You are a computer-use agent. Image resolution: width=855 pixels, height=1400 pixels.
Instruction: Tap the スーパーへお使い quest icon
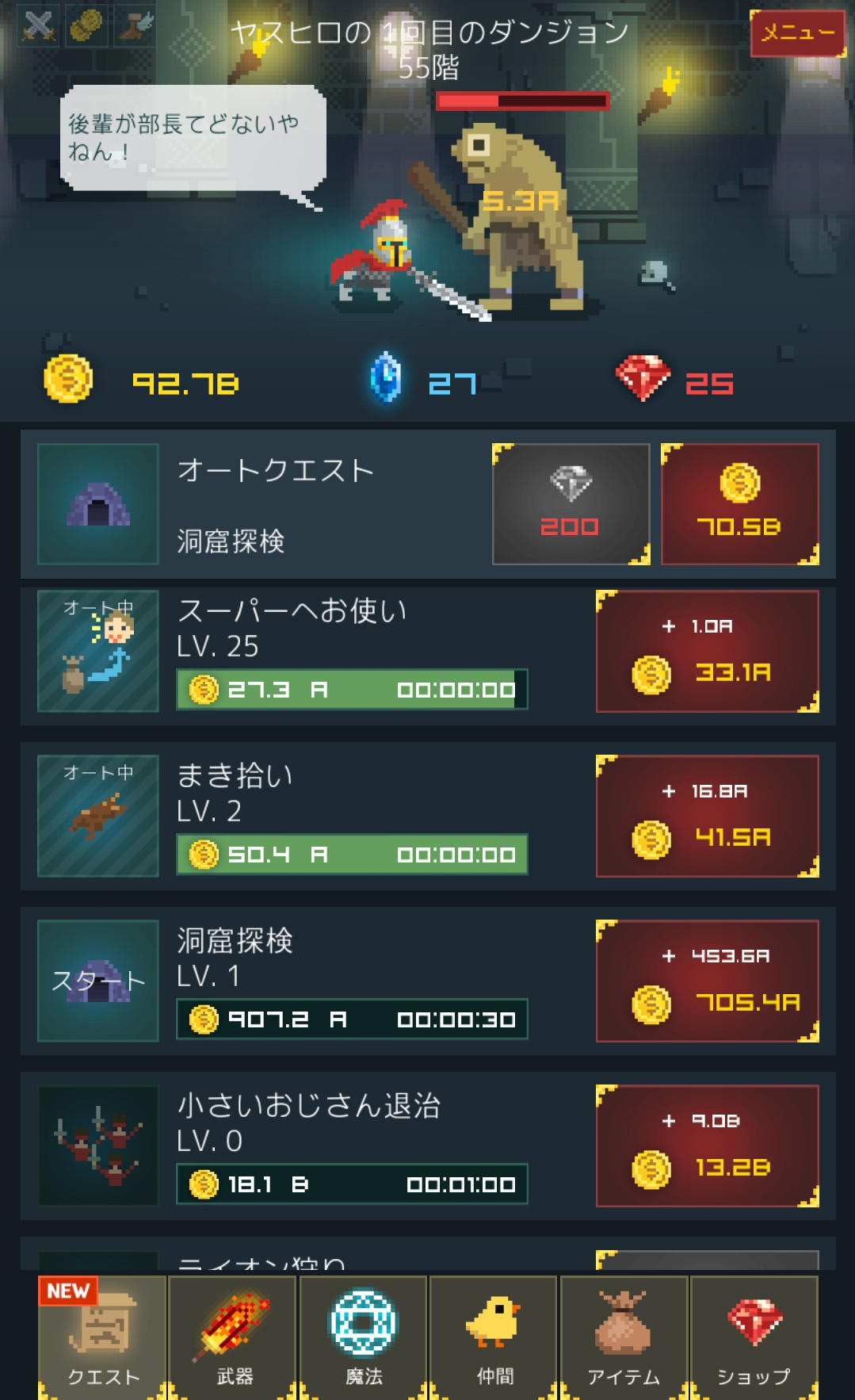point(98,651)
